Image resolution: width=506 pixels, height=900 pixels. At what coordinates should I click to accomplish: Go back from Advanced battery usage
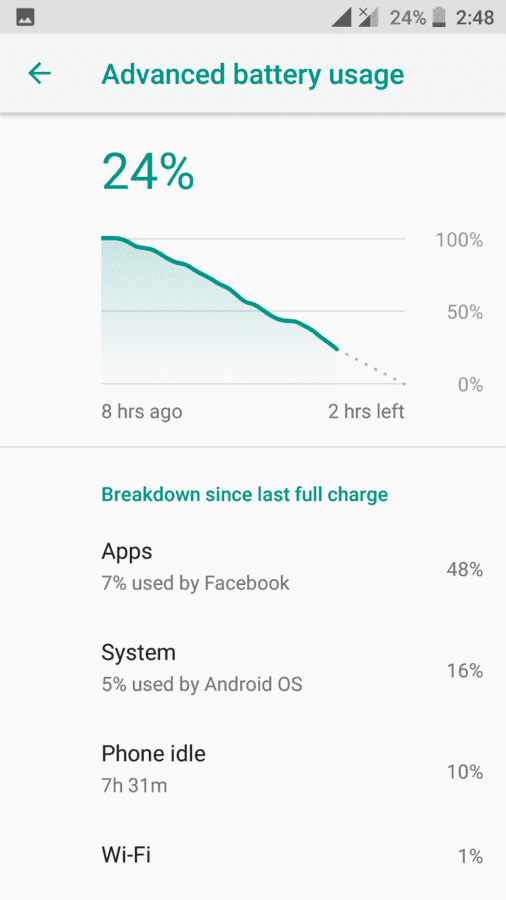pyautogui.click(x=39, y=73)
